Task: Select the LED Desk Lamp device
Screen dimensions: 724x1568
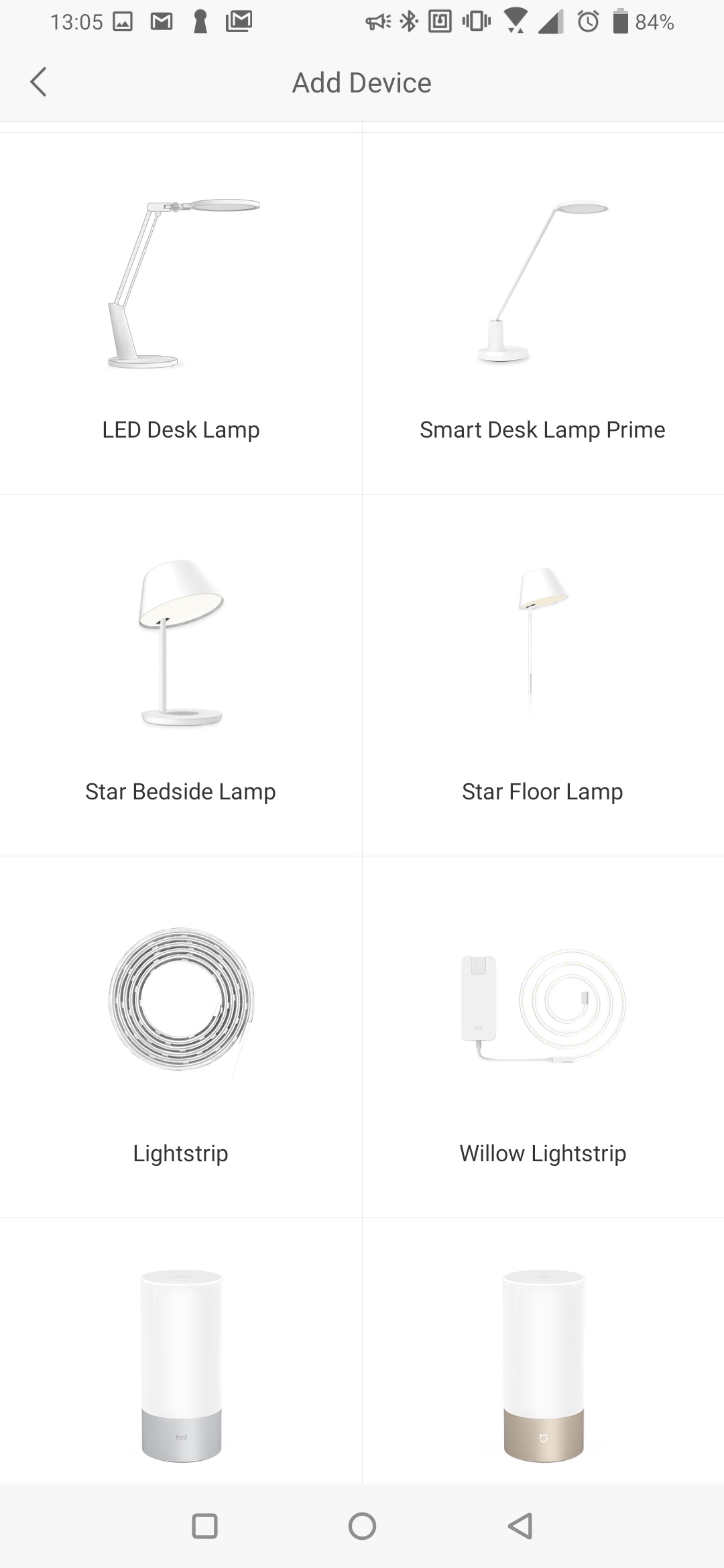Action: [x=181, y=314]
